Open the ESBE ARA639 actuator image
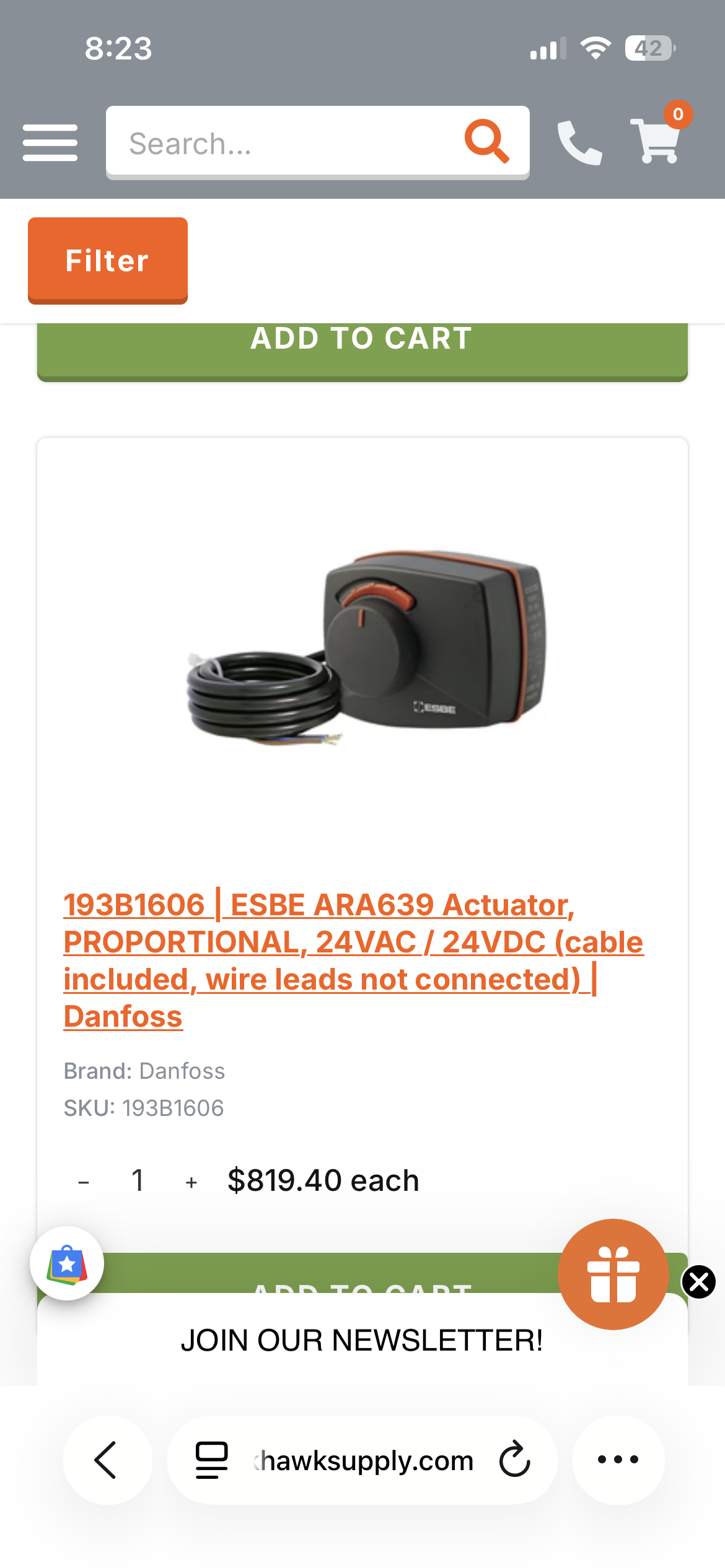 point(366,647)
